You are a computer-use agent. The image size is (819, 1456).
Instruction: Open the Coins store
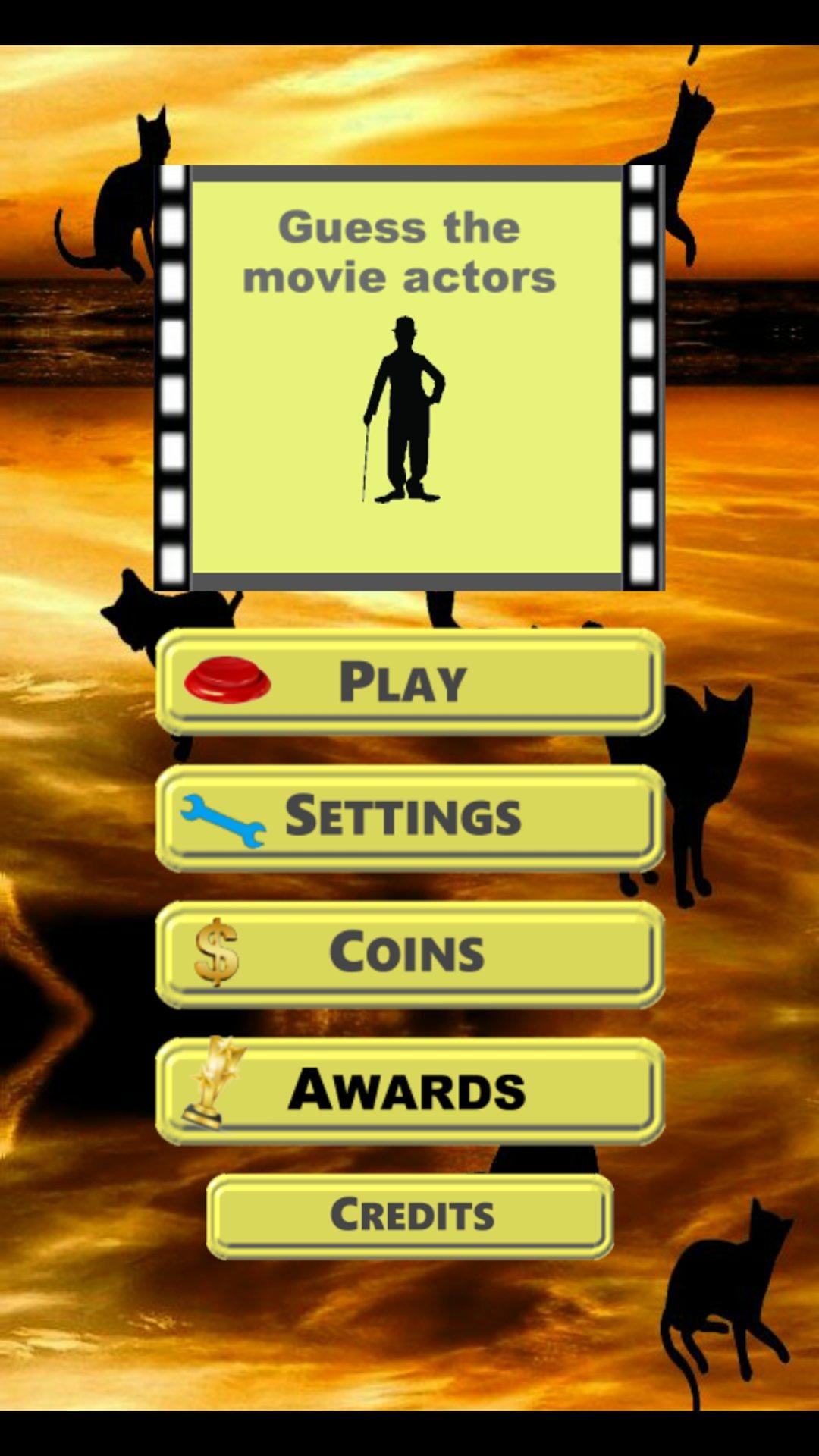tap(409, 954)
